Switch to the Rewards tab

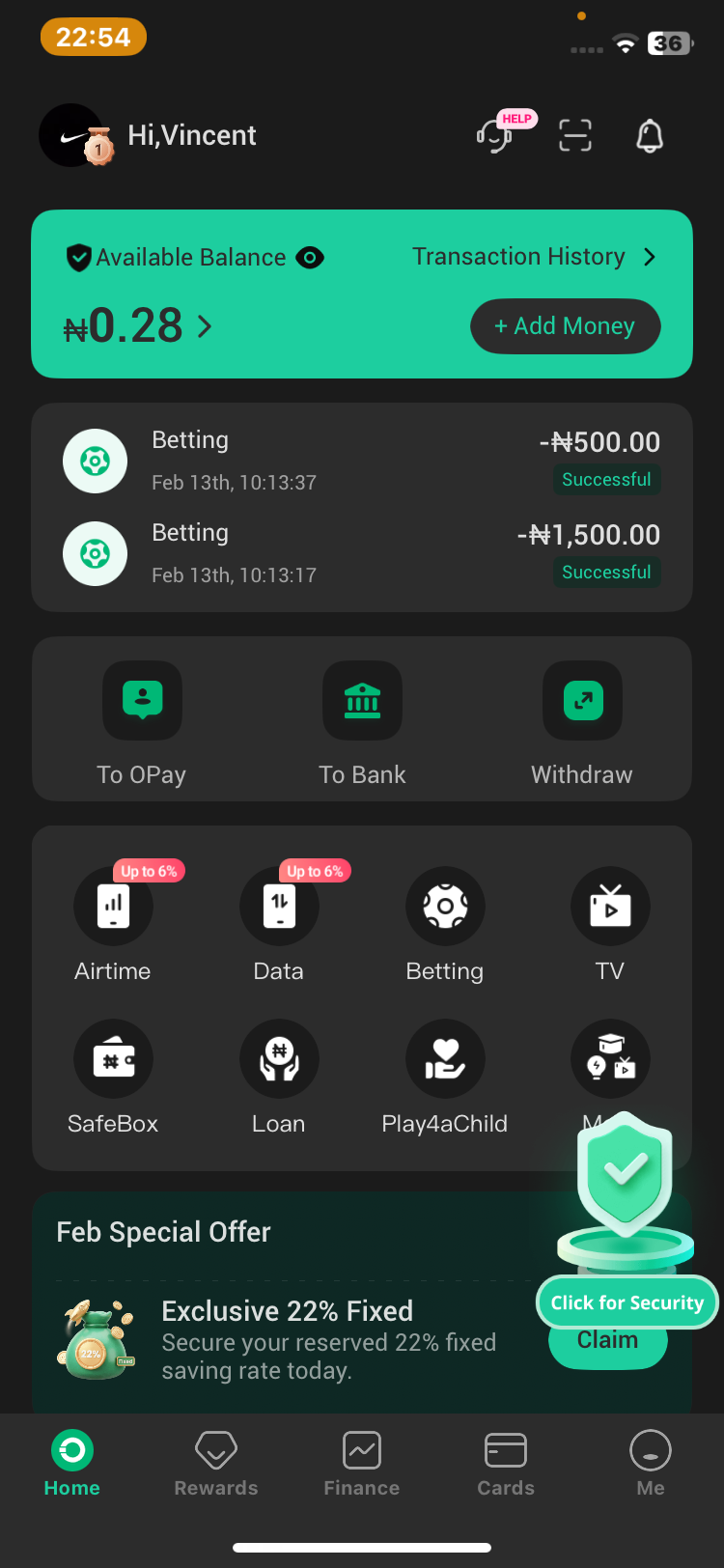(216, 1463)
